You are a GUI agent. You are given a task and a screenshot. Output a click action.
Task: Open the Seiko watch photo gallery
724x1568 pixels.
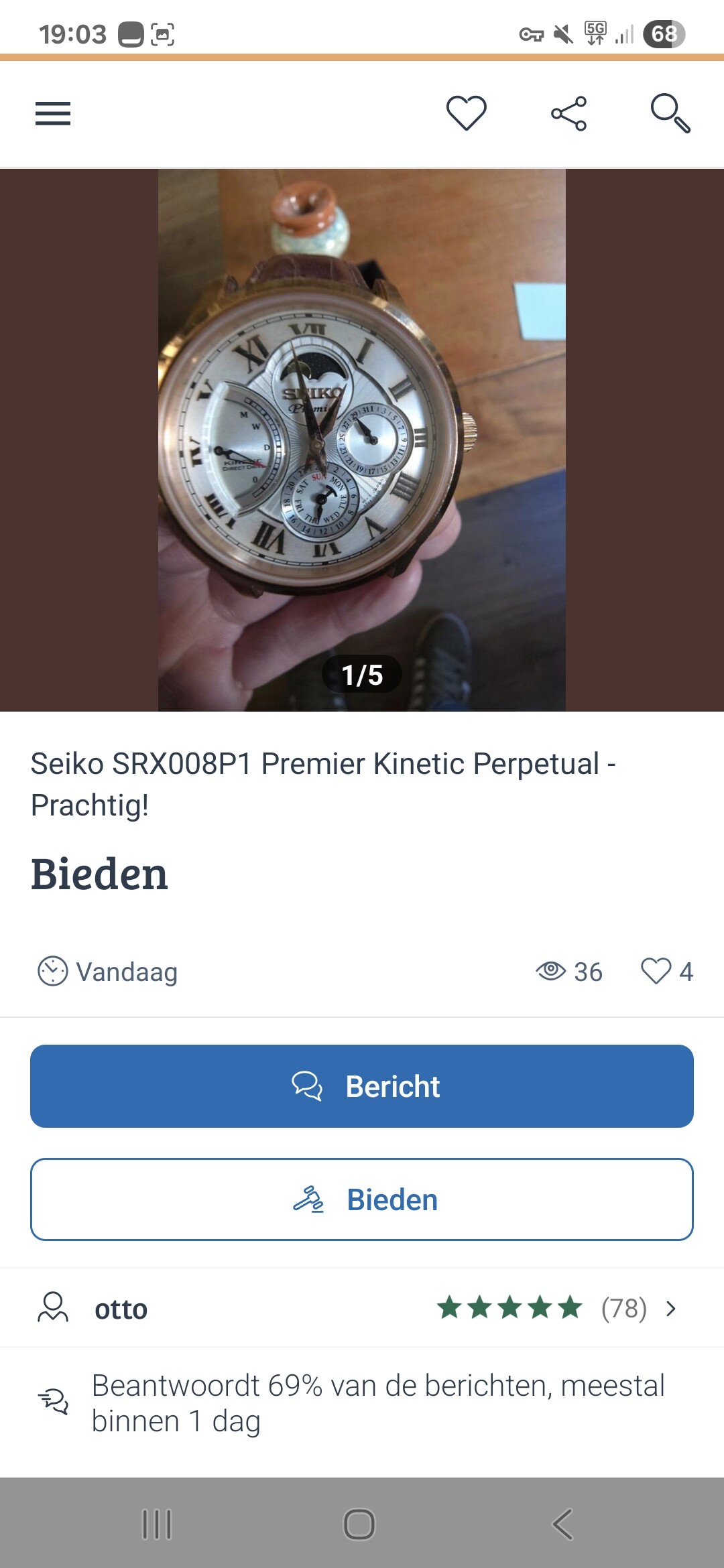click(x=362, y=440)
